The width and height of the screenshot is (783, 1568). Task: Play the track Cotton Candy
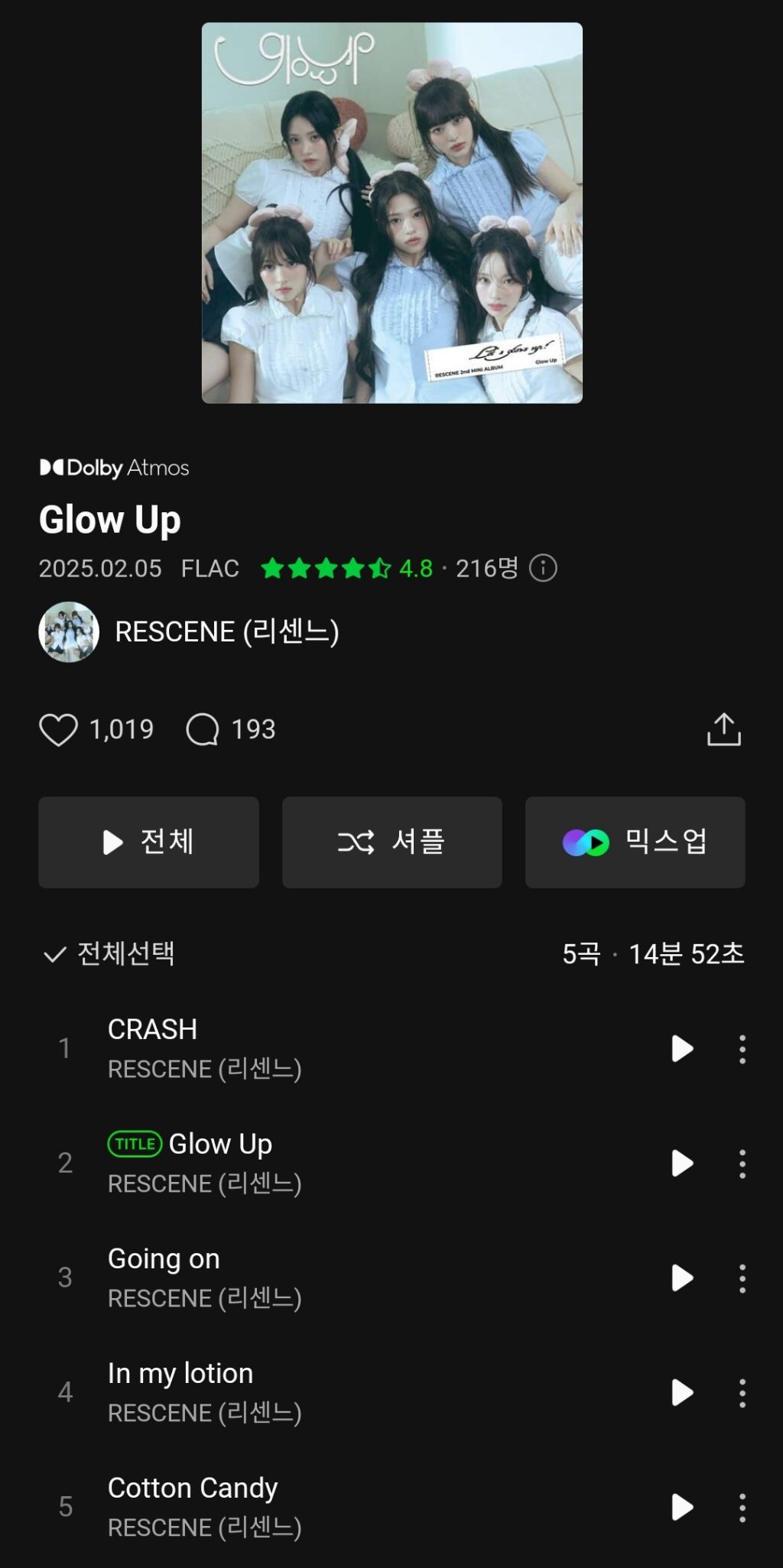click(x=681, y=1507)
